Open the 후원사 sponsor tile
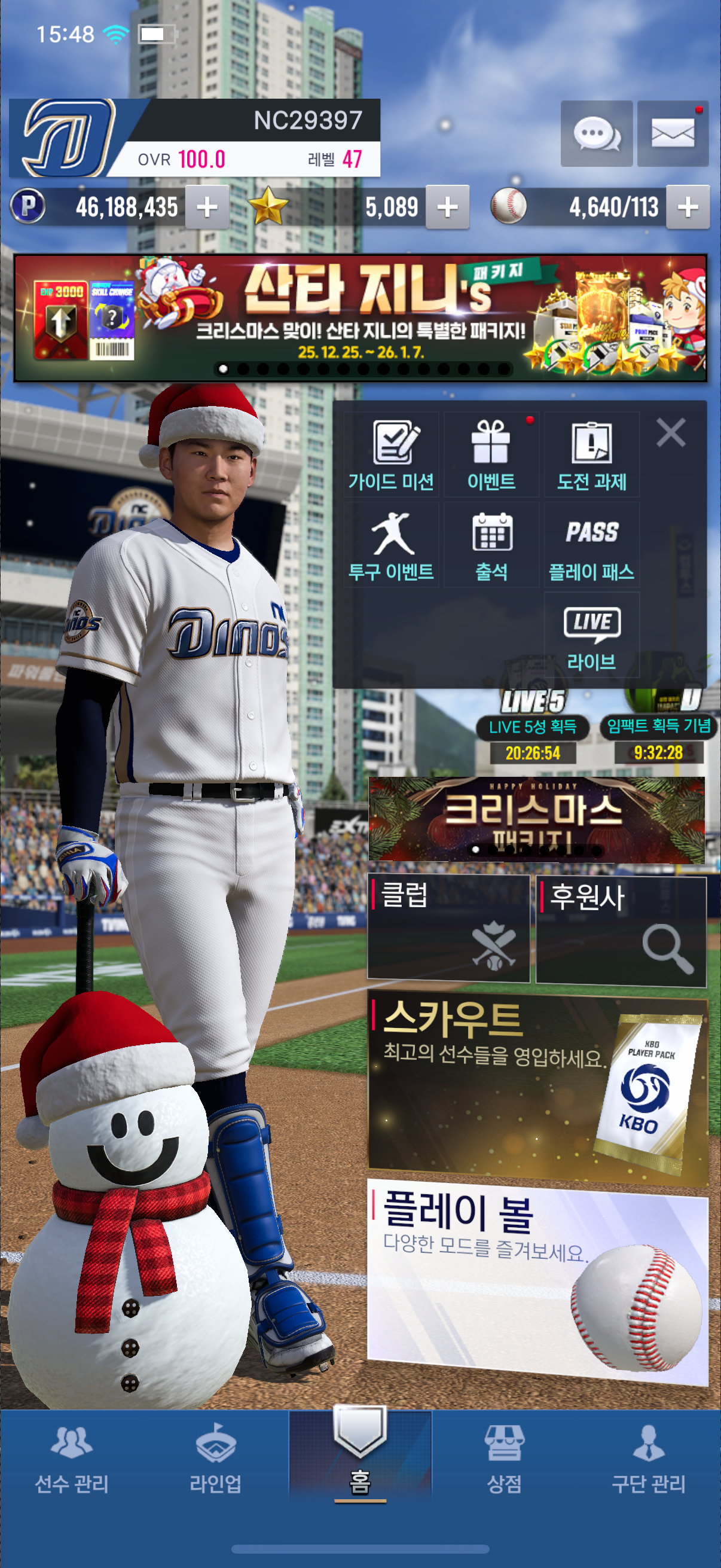 (621, 929)
